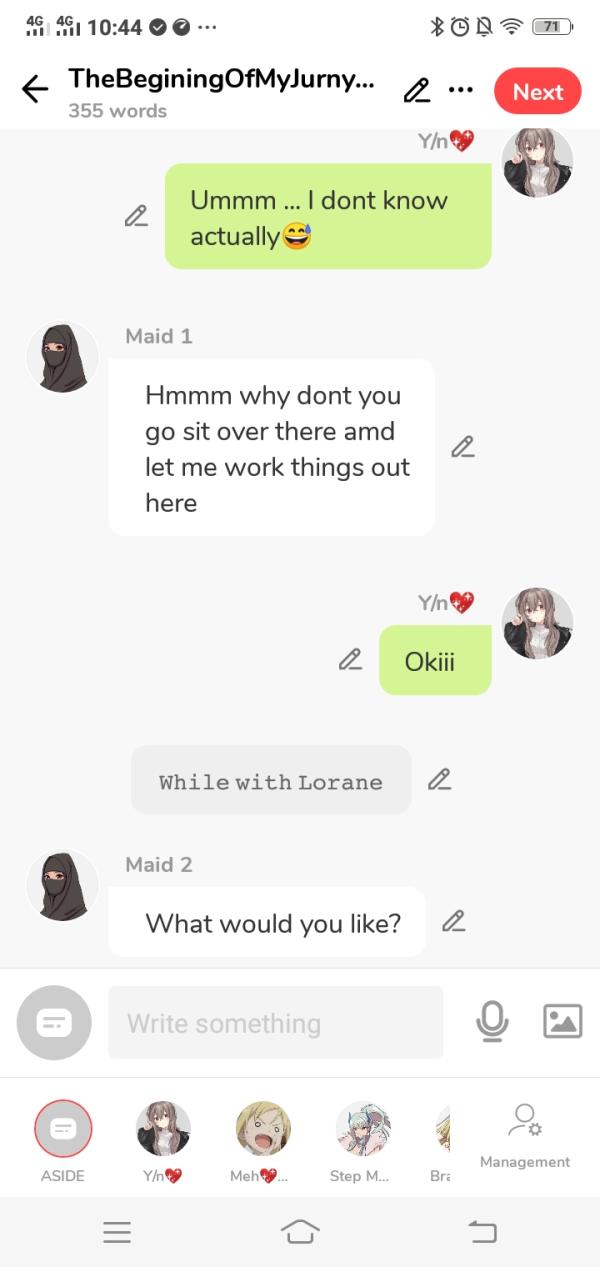Open the system recent apps menu
The width and height of the screenshot is (600, 1267).
click(117, 1232)
